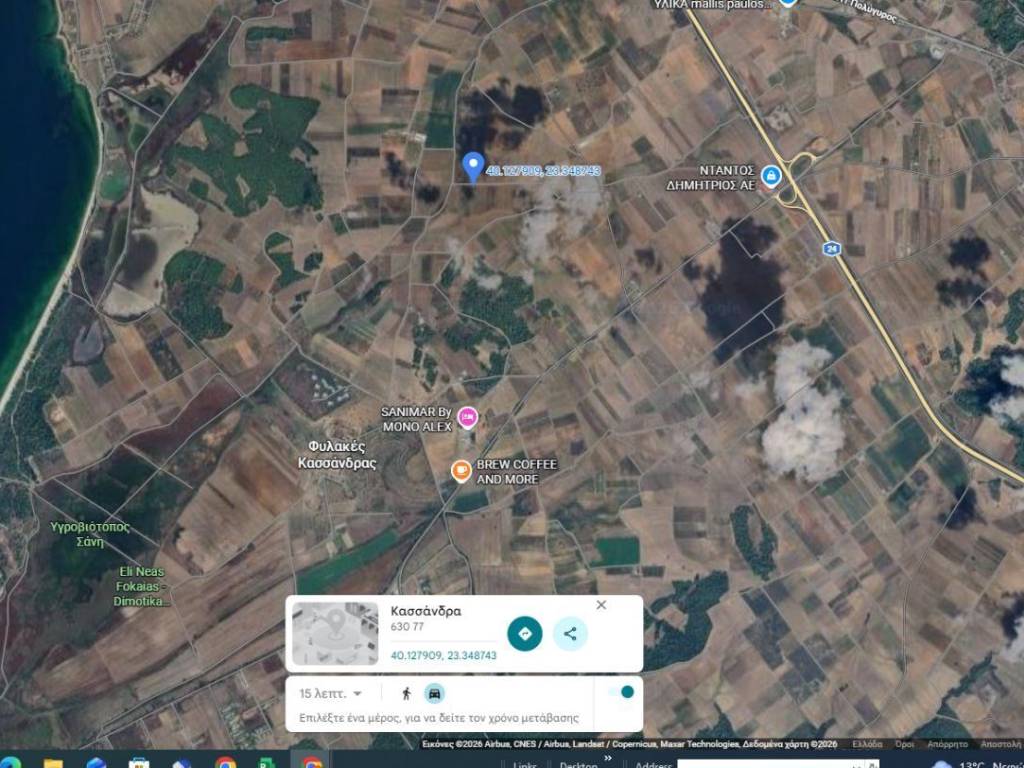This screenshot has width=1024, height=768.
Task: Open the Απόρρητο privacy link
Action: pyautogui.click(x=947, y=744)
